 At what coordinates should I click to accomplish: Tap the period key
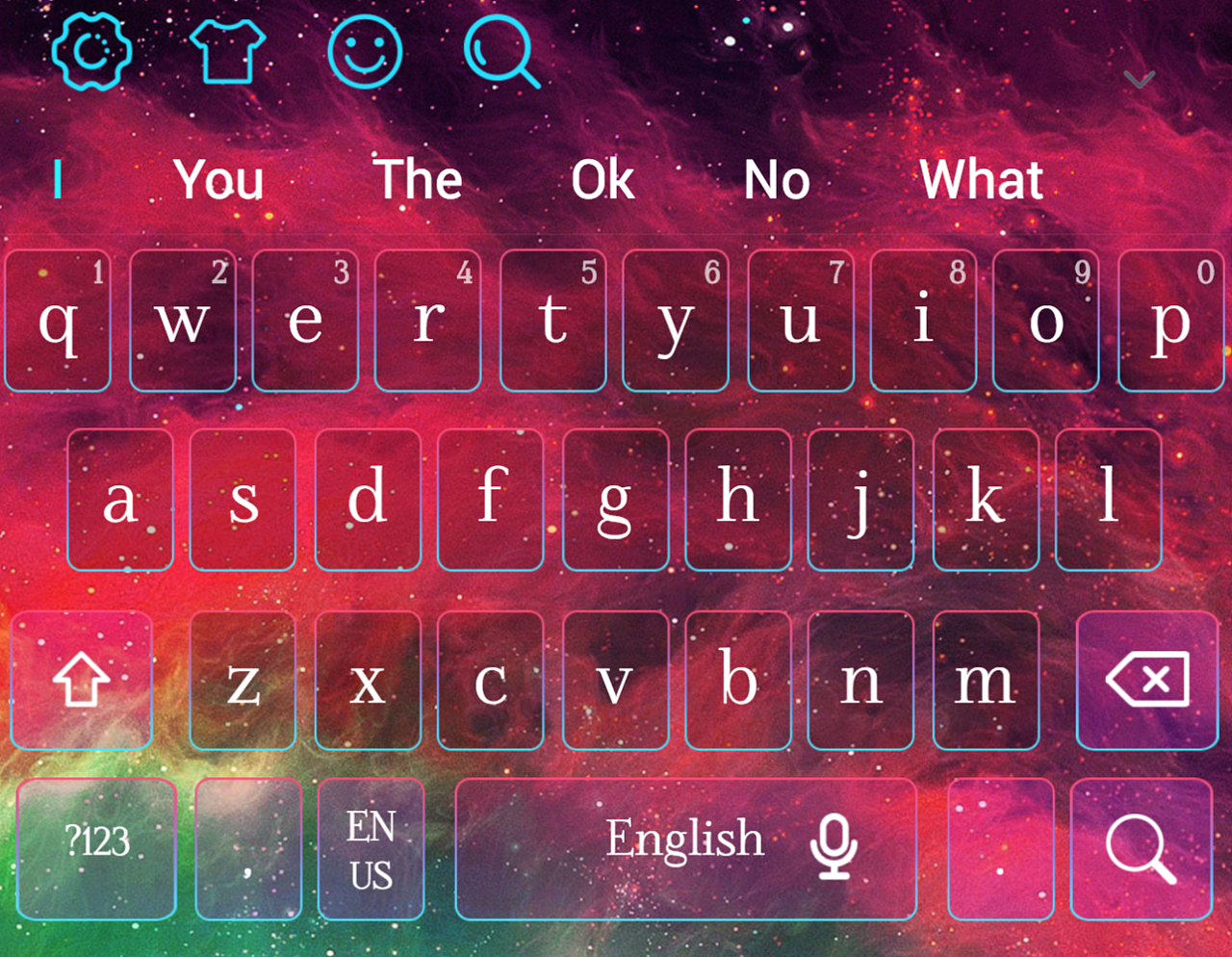1001,849
